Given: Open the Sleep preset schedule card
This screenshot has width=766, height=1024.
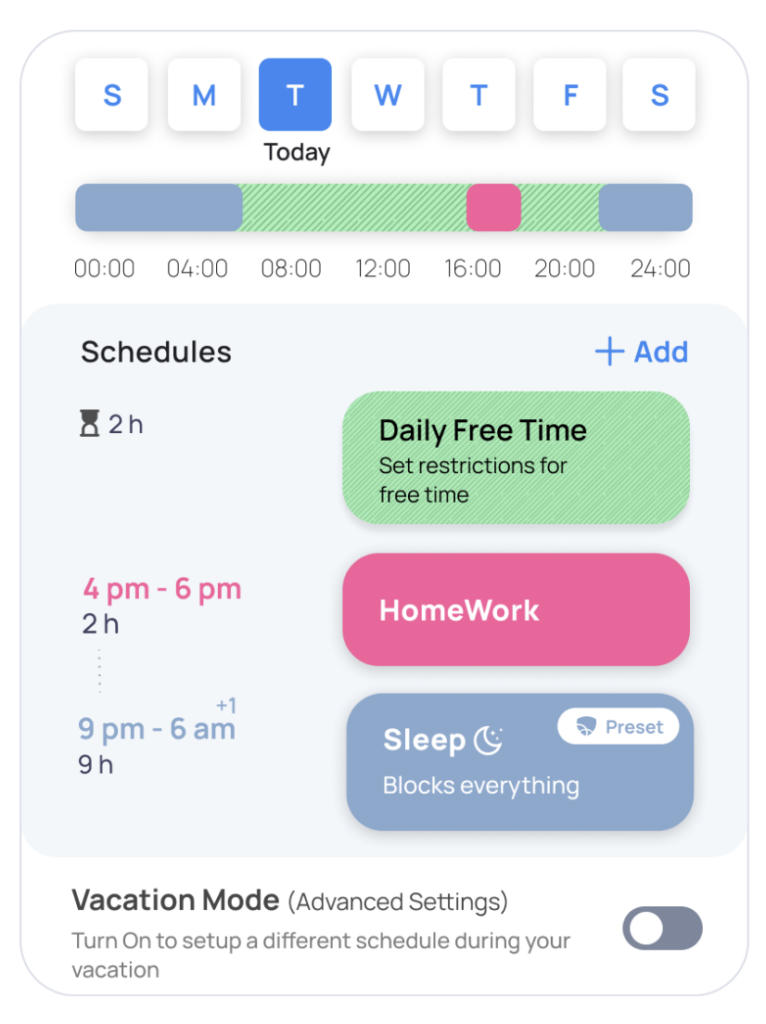Looking at the screenshot, I should (519, 762).
